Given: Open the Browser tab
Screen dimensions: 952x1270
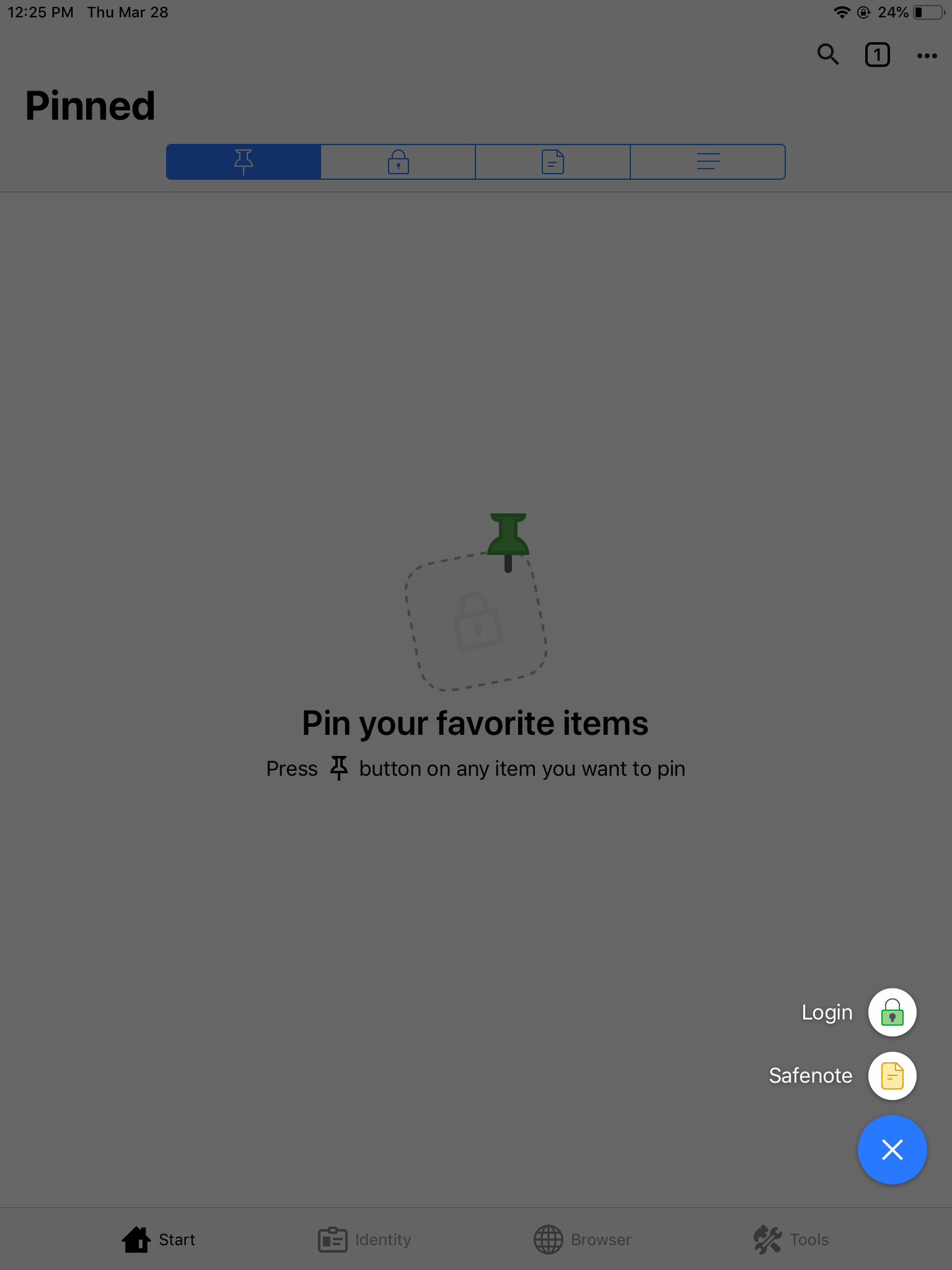Looking at the screenshot, I should [583, 1240].
